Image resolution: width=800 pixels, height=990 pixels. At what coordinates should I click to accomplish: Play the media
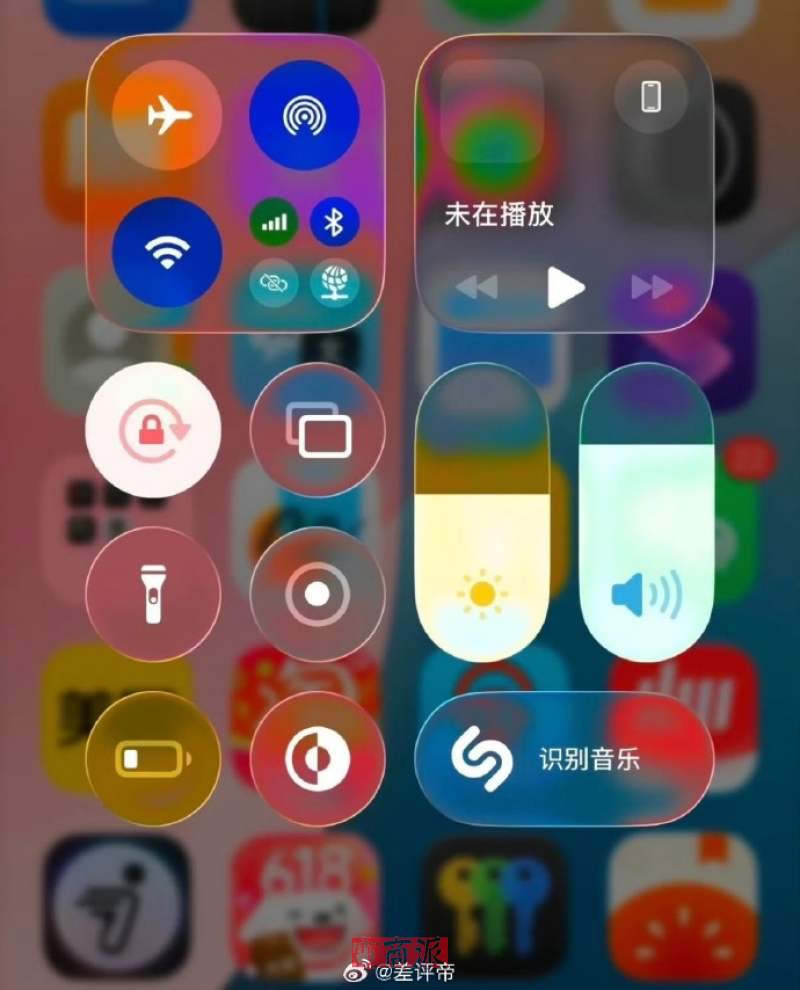click(x=564, y=288)
